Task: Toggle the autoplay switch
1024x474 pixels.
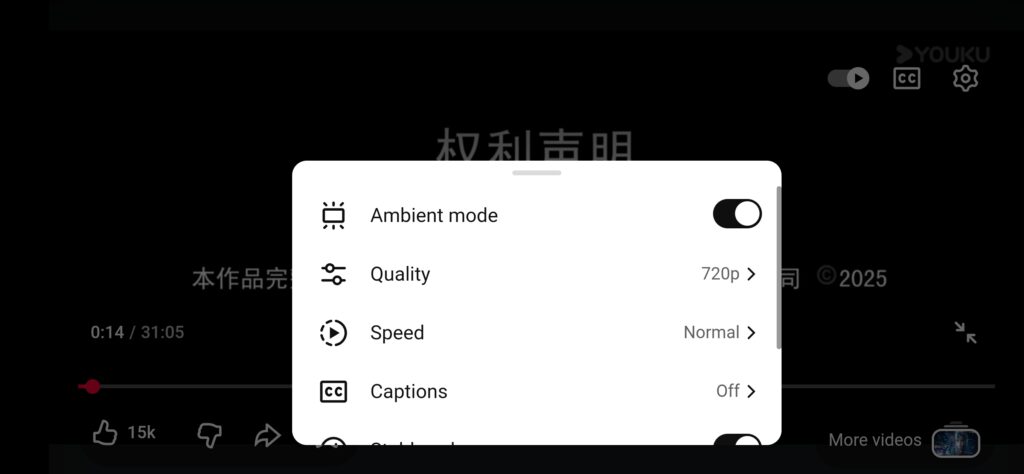Action: tap(848, 78)
